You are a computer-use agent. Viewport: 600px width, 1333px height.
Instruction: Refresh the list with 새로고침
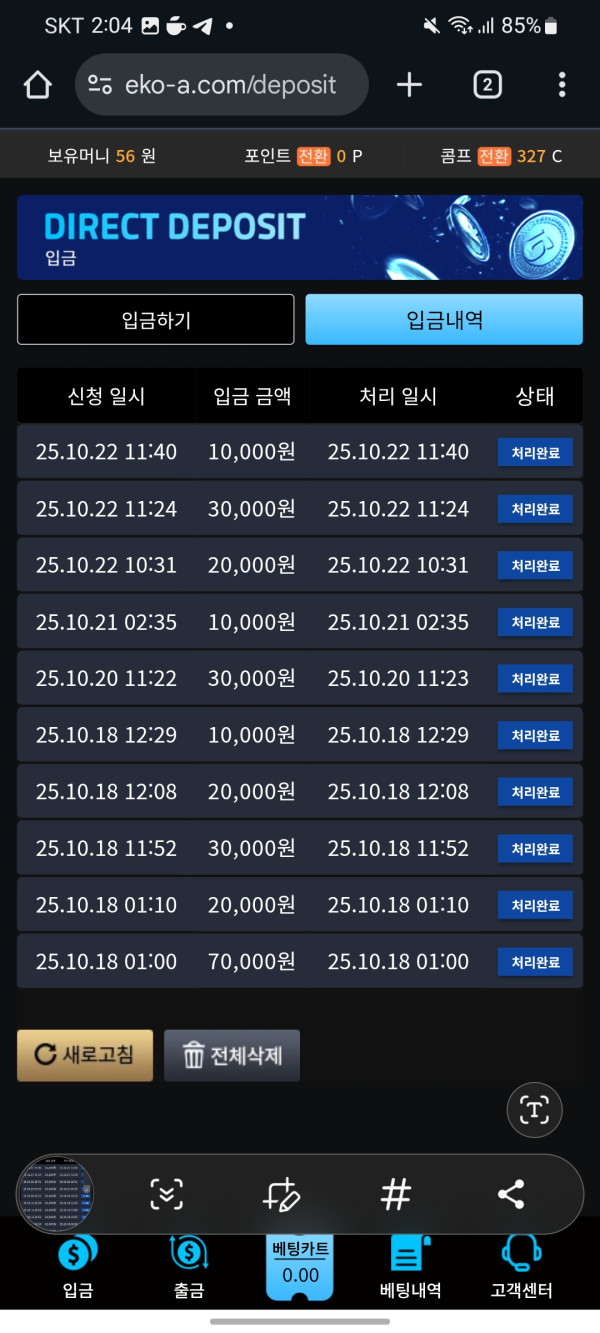coord(85,1055)
